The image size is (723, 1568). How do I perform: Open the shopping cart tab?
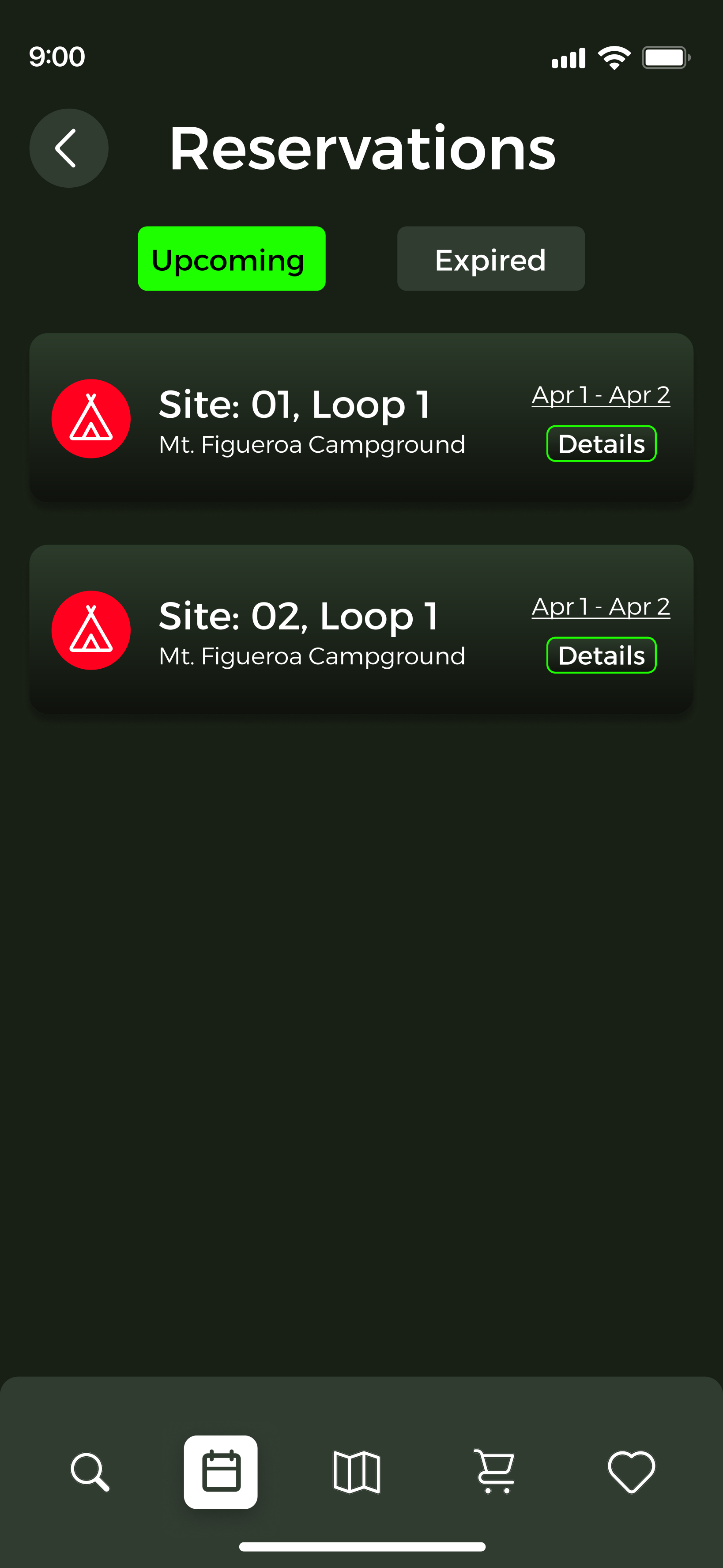[x=494, y=1472]
